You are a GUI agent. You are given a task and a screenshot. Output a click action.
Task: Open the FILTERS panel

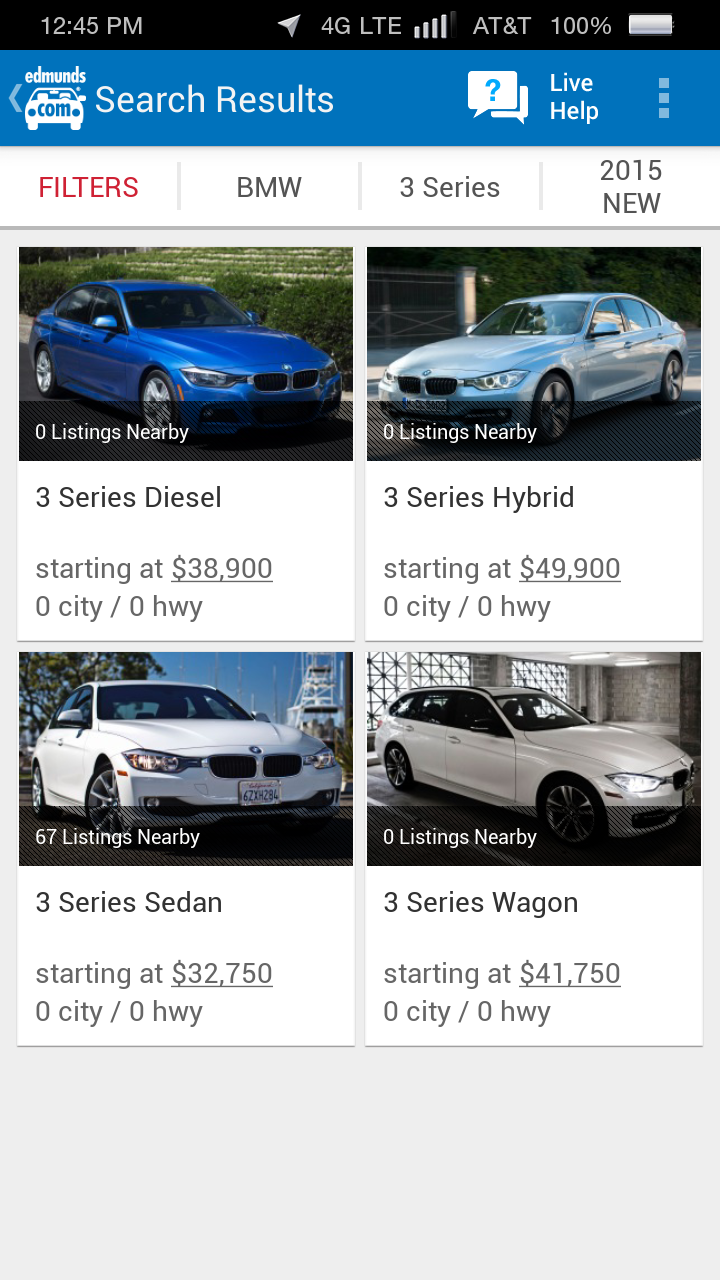[88, 187]
